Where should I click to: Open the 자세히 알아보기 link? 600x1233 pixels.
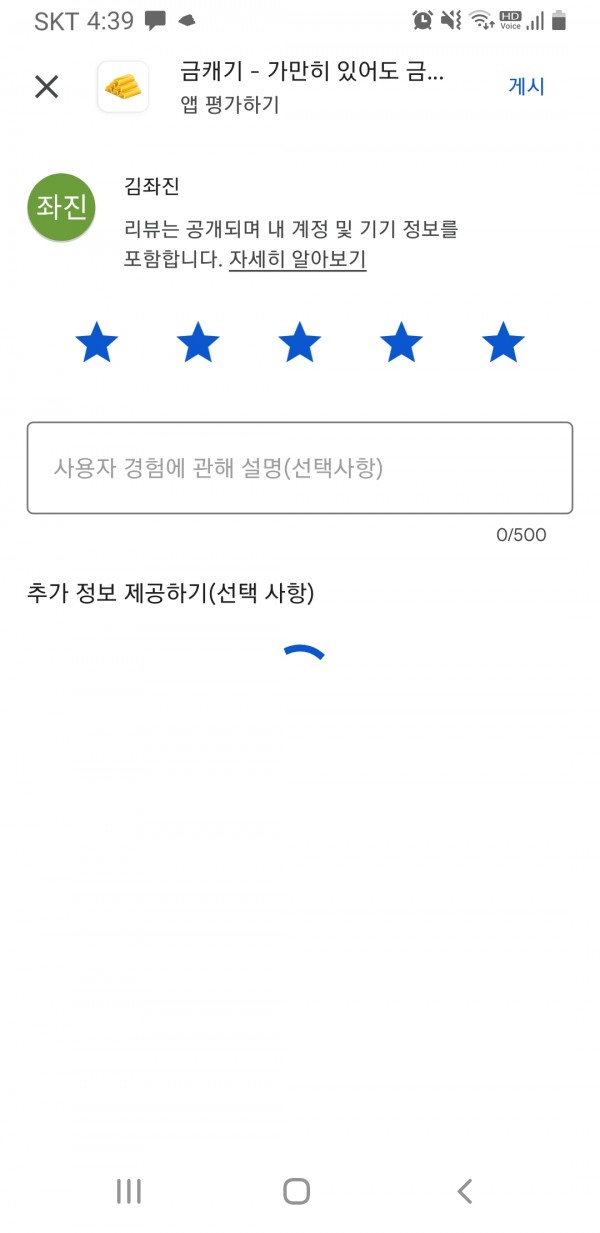[298, 260]
